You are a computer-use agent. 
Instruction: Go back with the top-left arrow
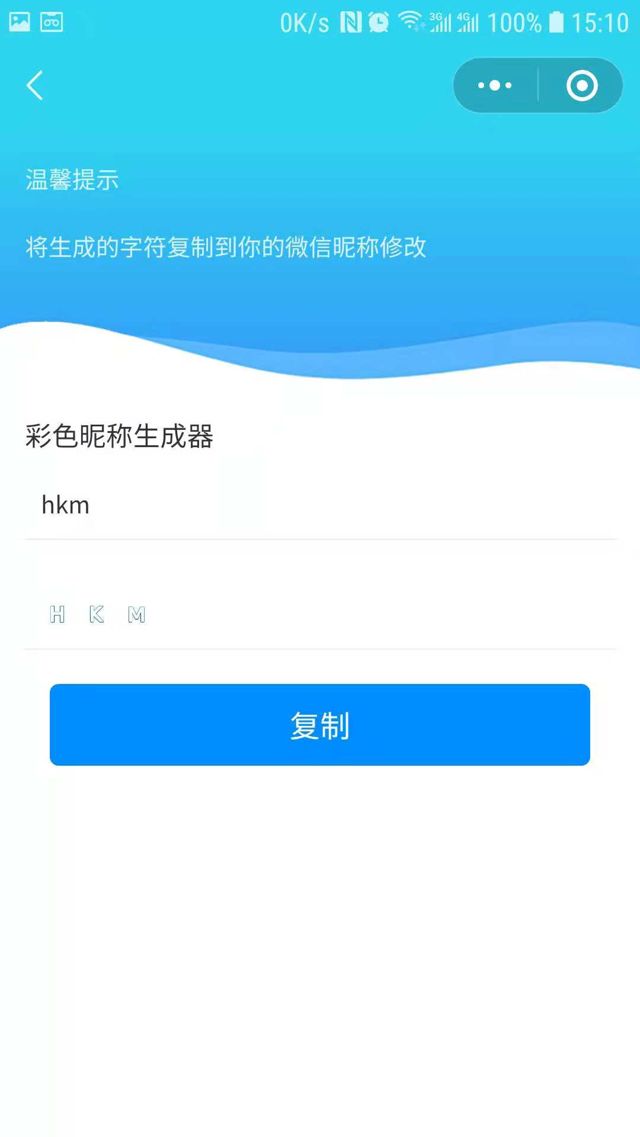(x=35, y=86)
